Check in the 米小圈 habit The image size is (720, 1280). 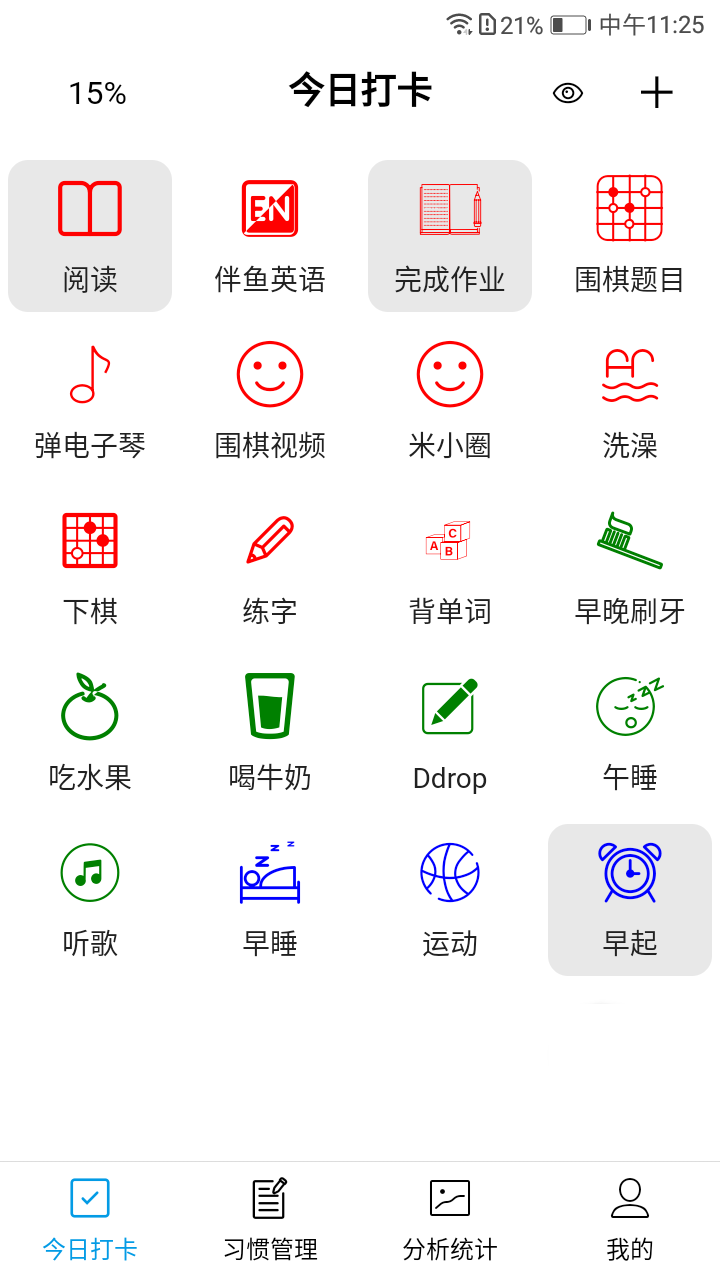click(450, 402)
